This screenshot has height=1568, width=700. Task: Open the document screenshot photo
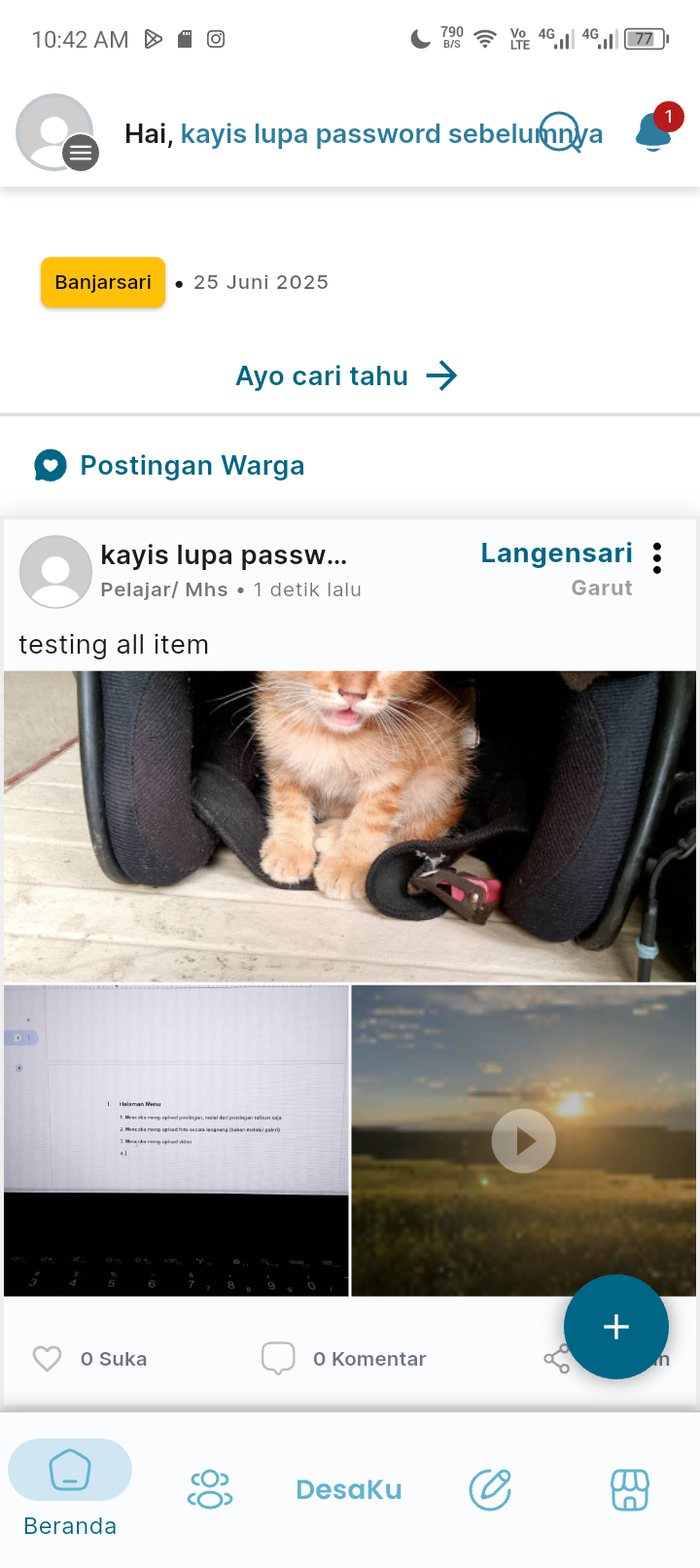176,1140
